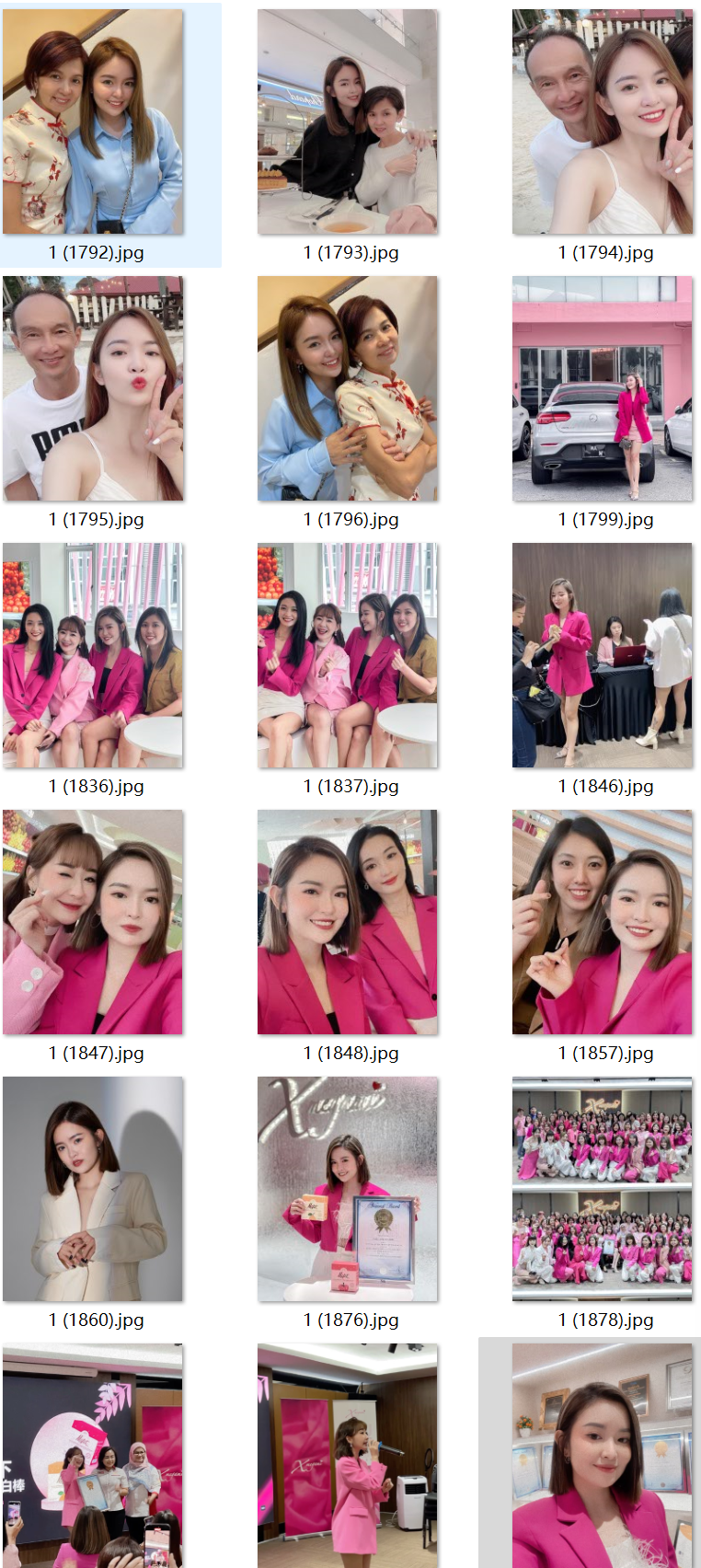Open 1 (1794).jpg beach selfie
This screenshot has width=701, height=1568.
pos(603,121)
